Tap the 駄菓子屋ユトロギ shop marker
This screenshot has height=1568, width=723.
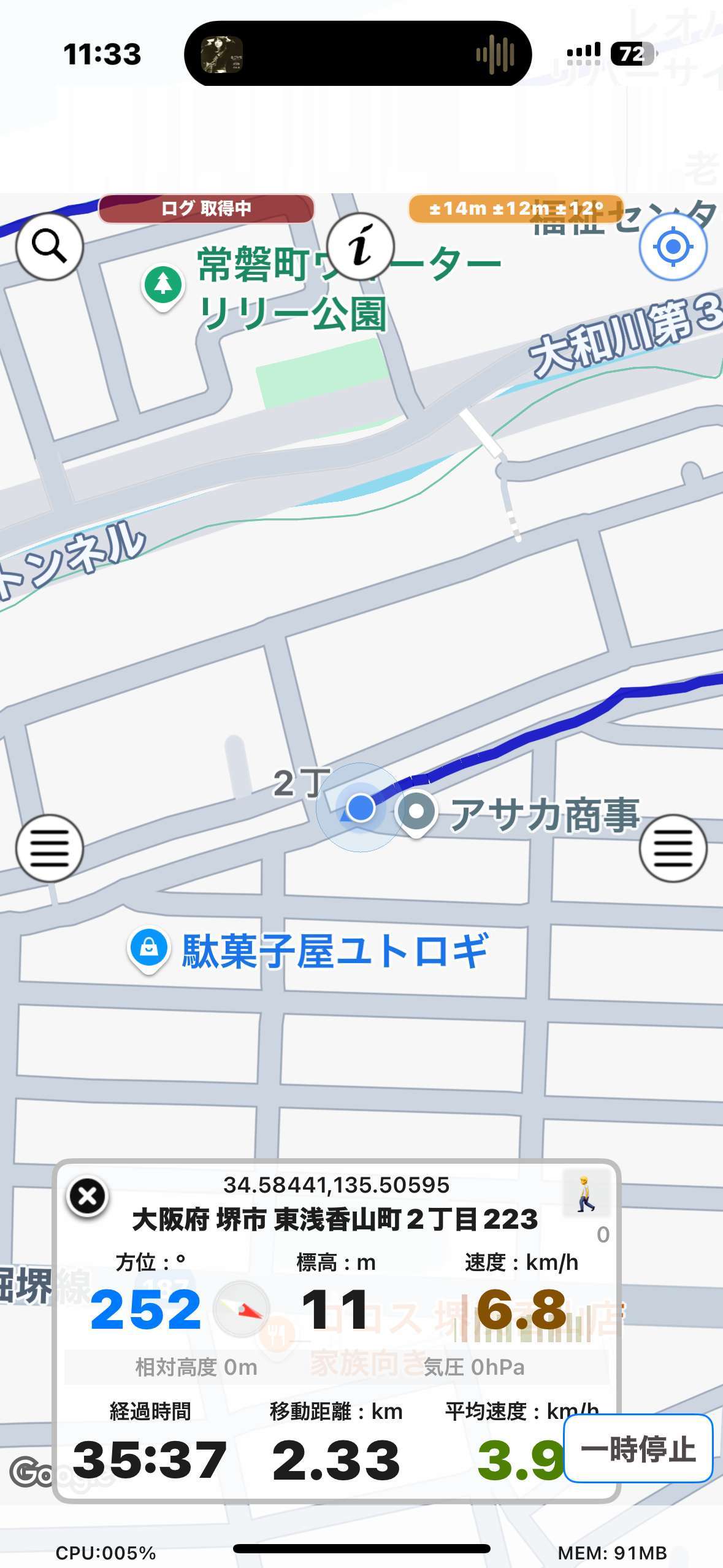(148, 950)
